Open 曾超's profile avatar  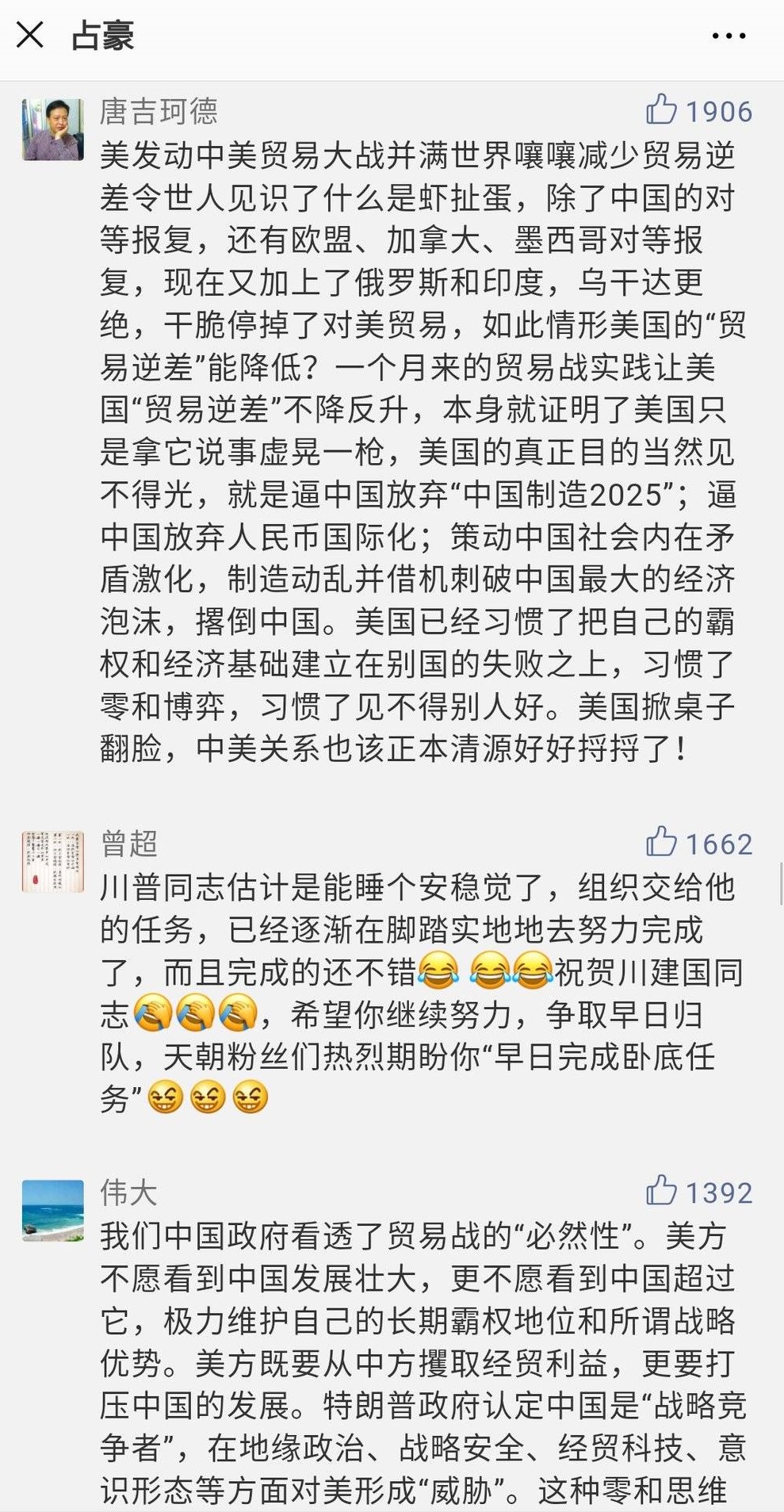[52, 862]
